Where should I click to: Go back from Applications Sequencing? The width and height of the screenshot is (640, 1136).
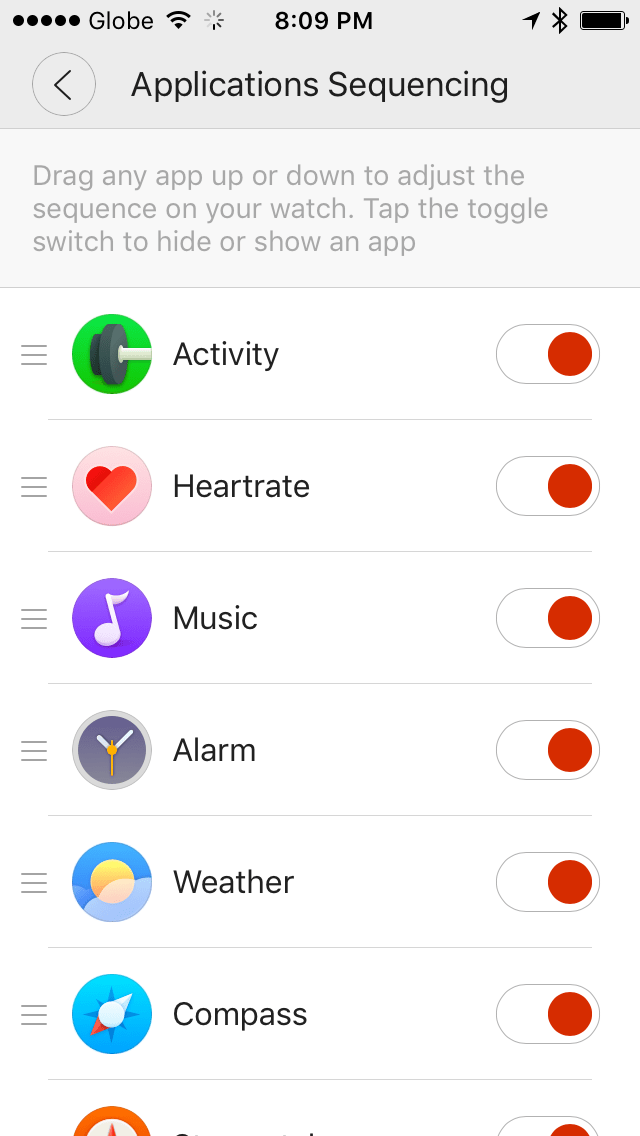click(64, 85)
